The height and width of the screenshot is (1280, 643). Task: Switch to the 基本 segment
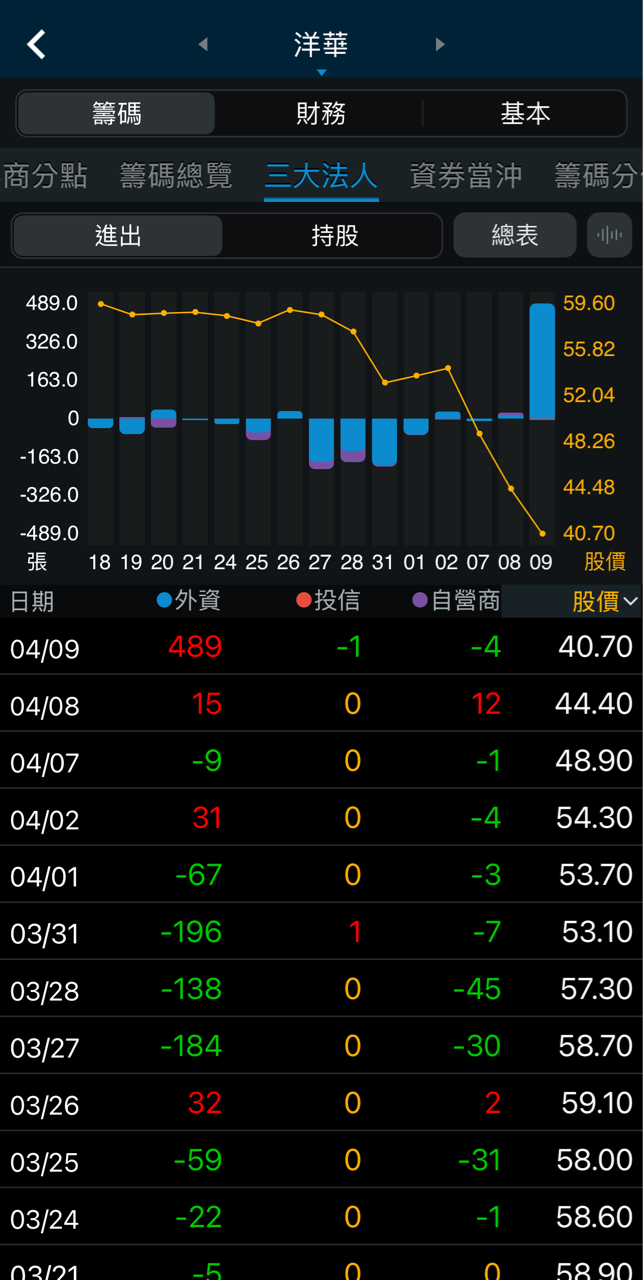pos(525,114)
